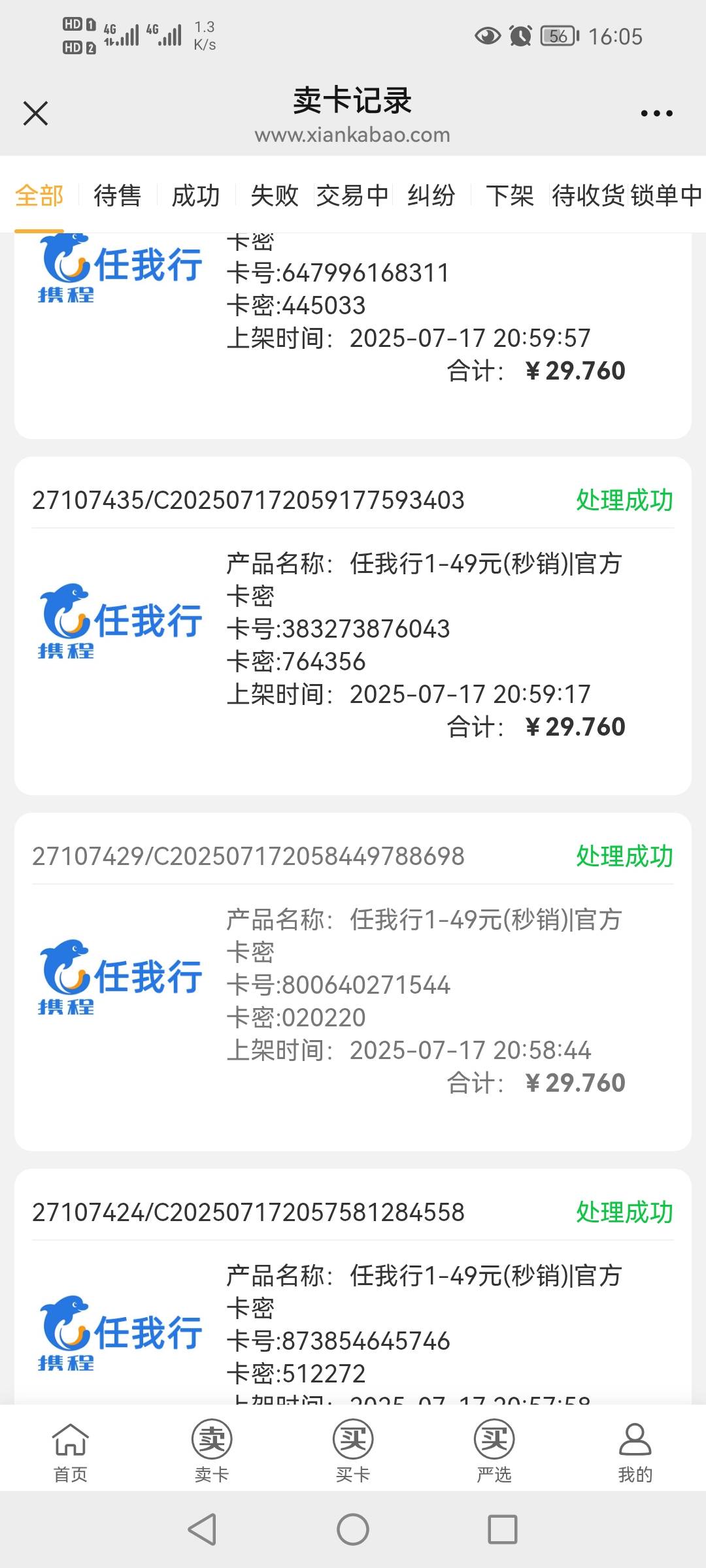Switch to the 待售 tab

tap(118, 195)
